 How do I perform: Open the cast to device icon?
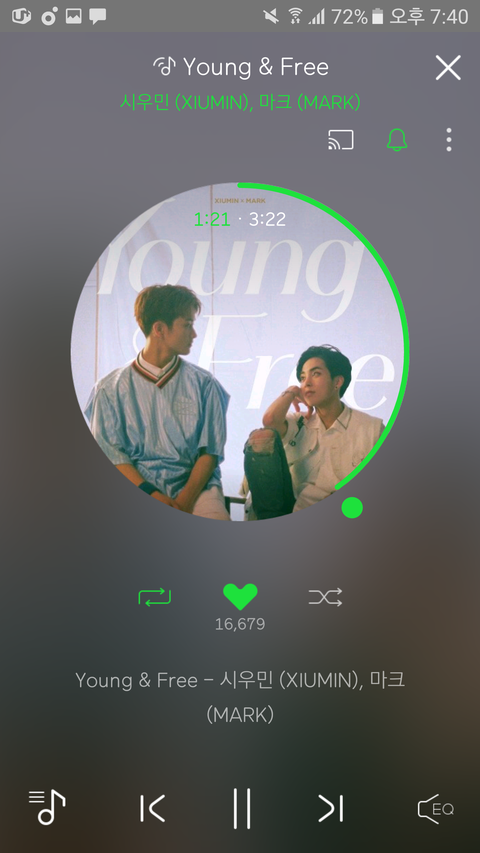341,140
